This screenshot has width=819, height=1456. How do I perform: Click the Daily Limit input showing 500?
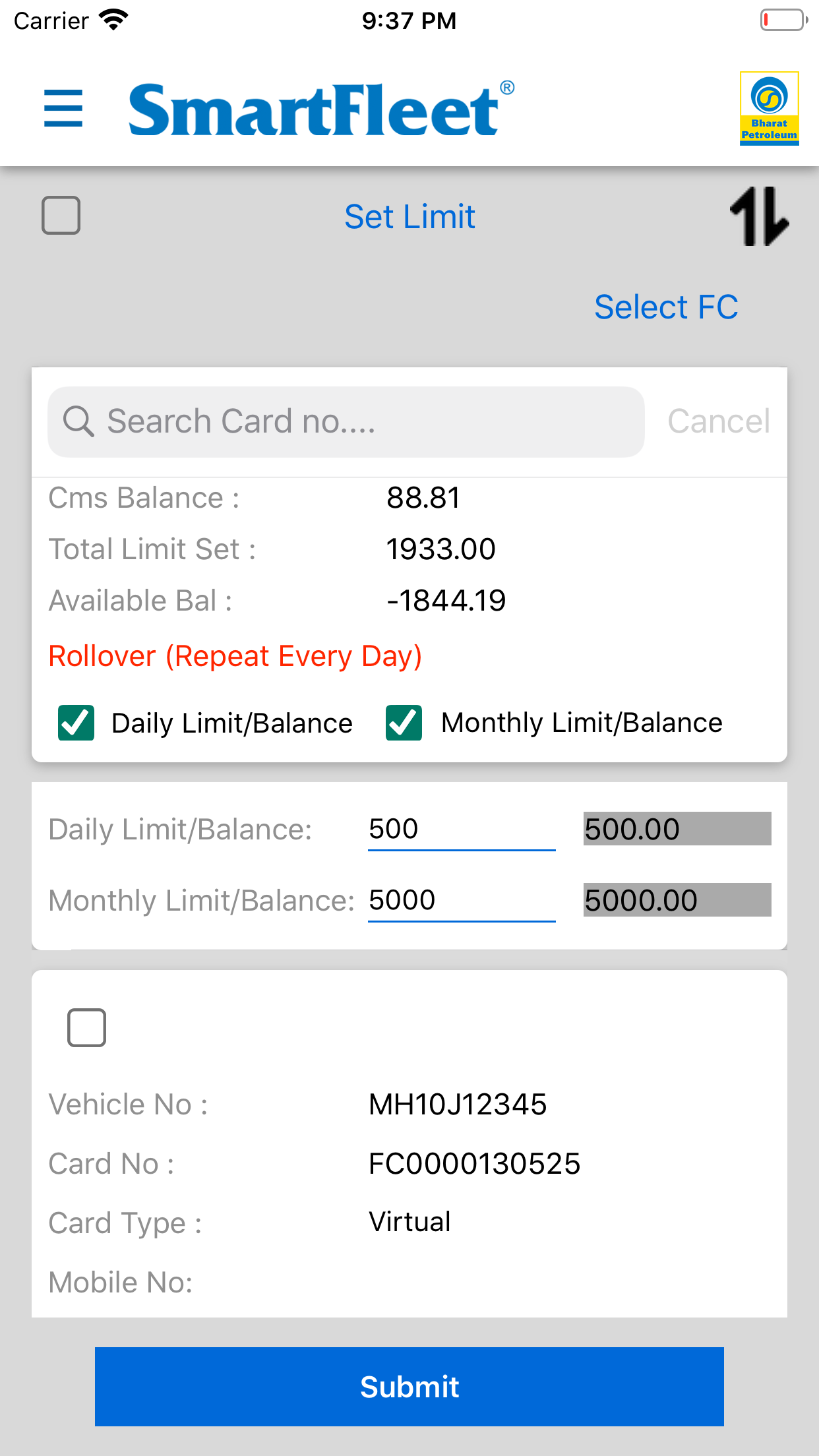pyautogui.click(x=460, y=829)
